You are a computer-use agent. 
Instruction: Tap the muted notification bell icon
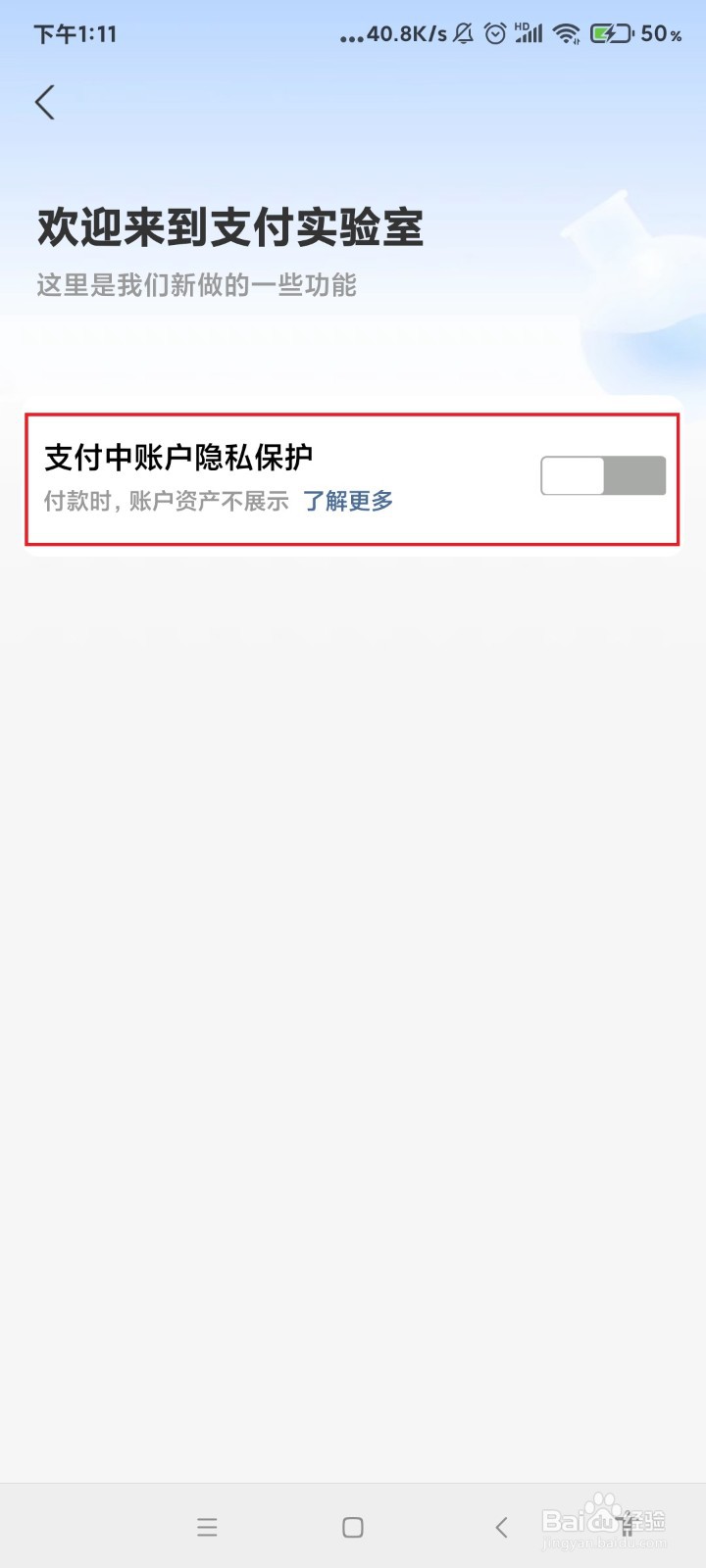tap(462, 32)
